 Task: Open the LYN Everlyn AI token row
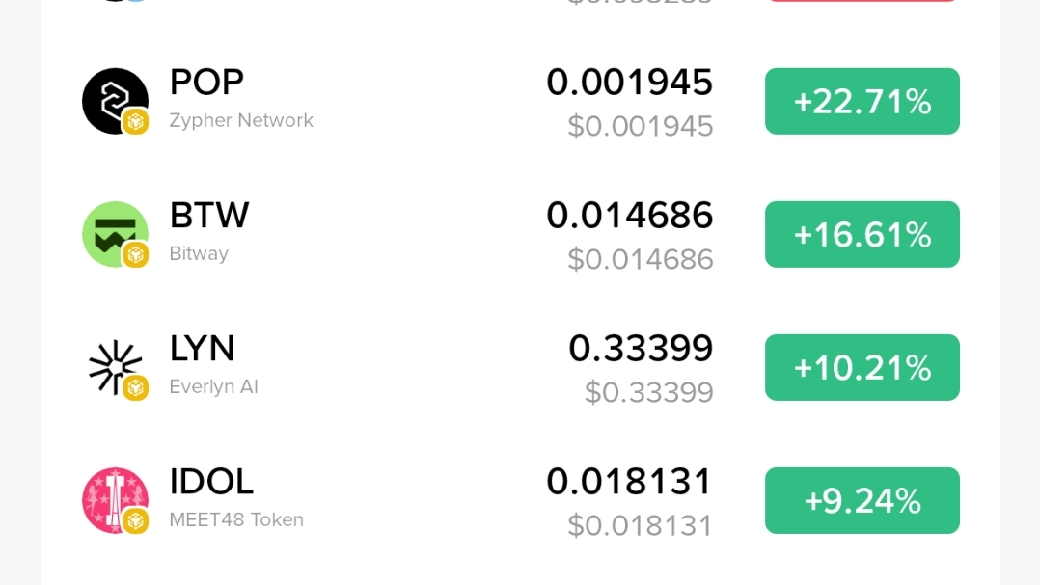pos(521,367)
